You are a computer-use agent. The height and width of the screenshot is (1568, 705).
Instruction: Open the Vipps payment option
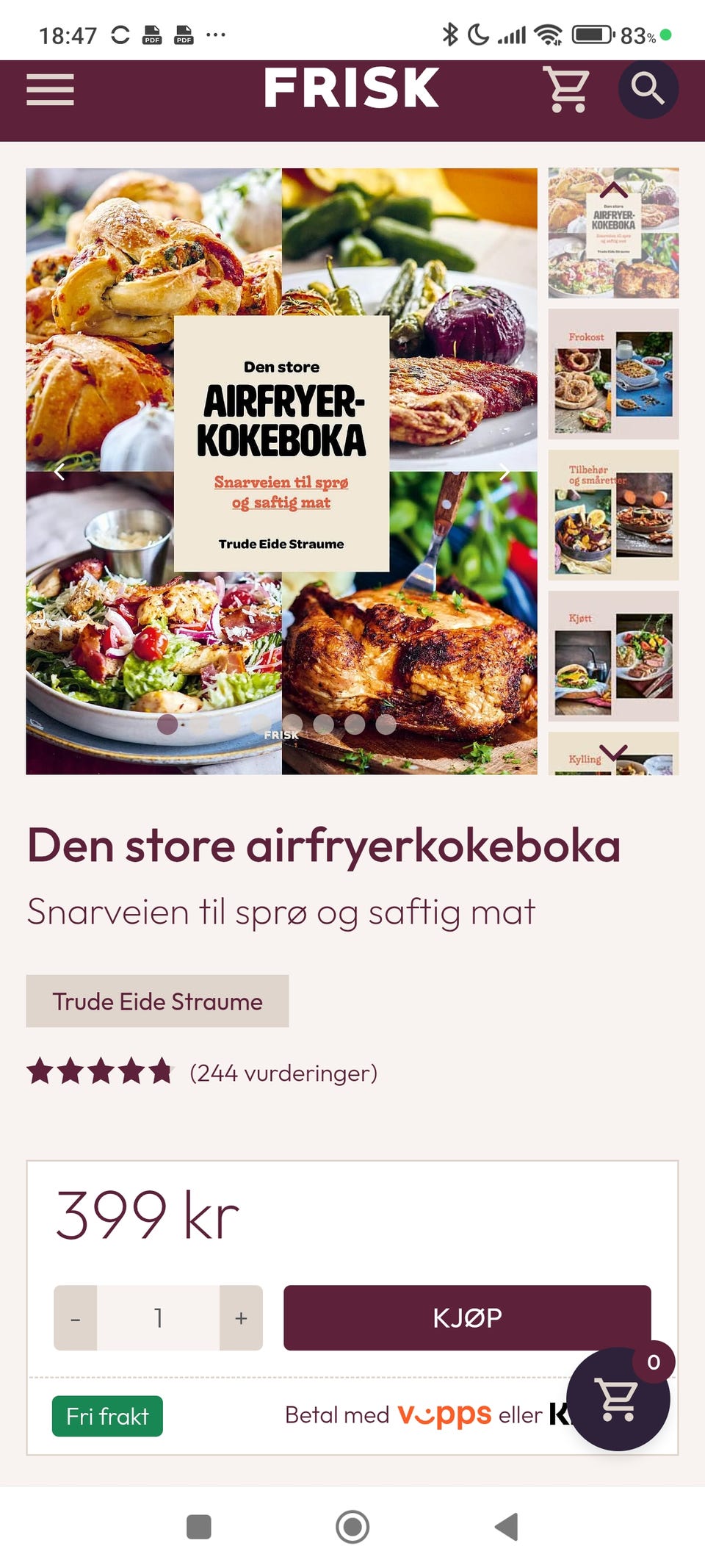(x=444, y=1413)
